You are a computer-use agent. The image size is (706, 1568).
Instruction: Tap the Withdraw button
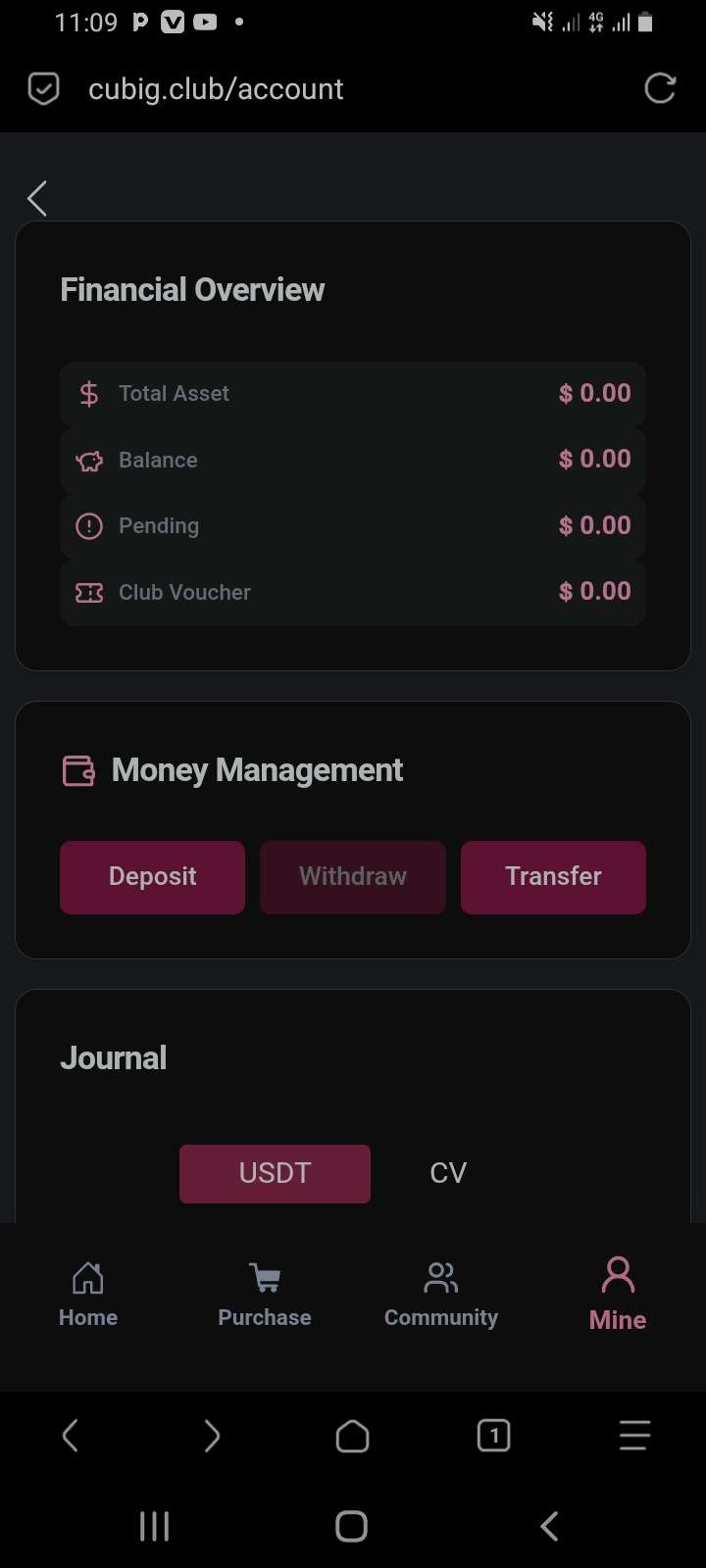tap(352, 876)
